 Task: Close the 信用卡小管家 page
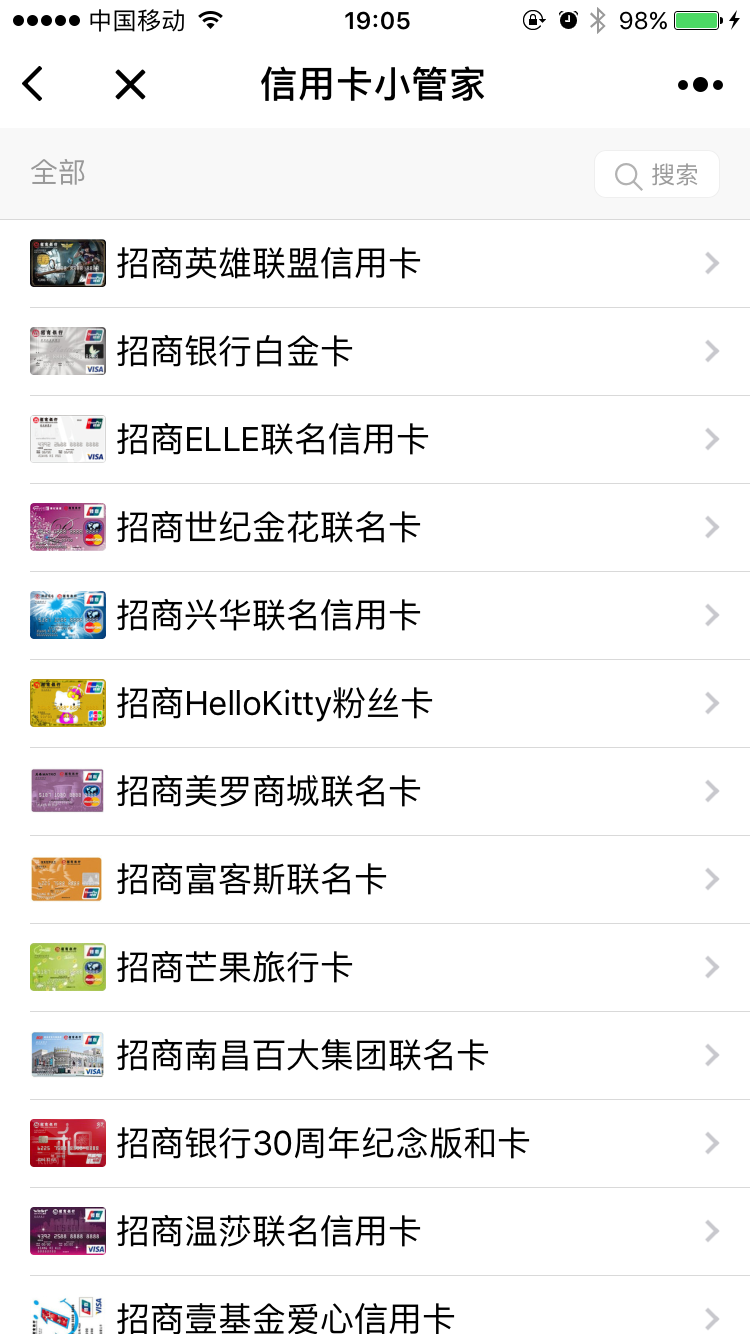[130, 84]
